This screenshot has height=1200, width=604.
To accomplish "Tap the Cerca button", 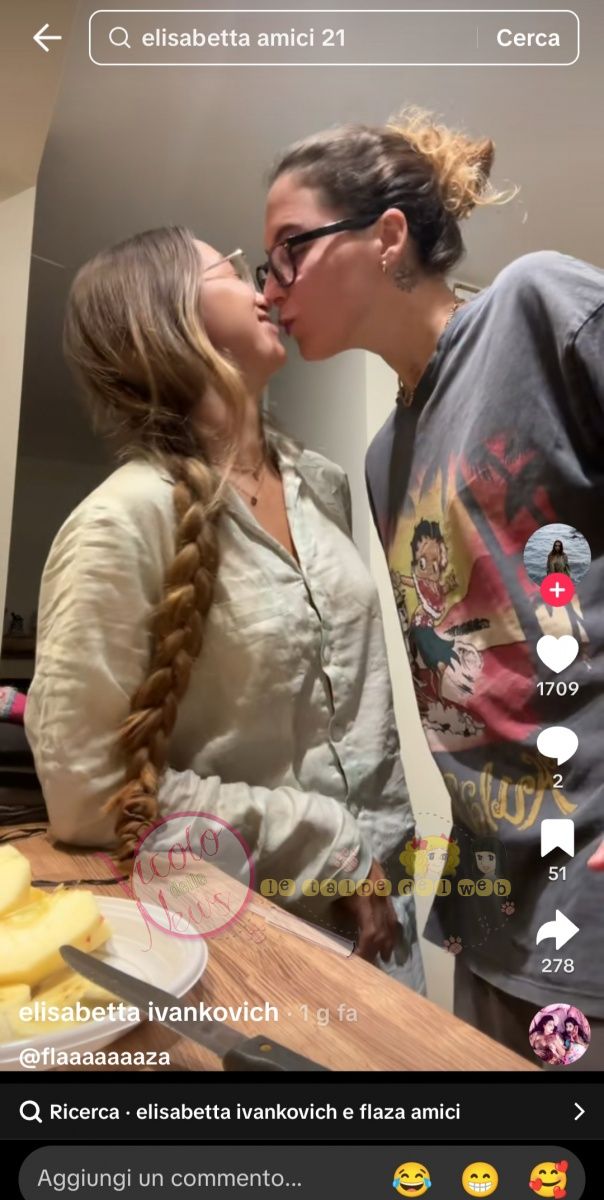I will point(527,38).
